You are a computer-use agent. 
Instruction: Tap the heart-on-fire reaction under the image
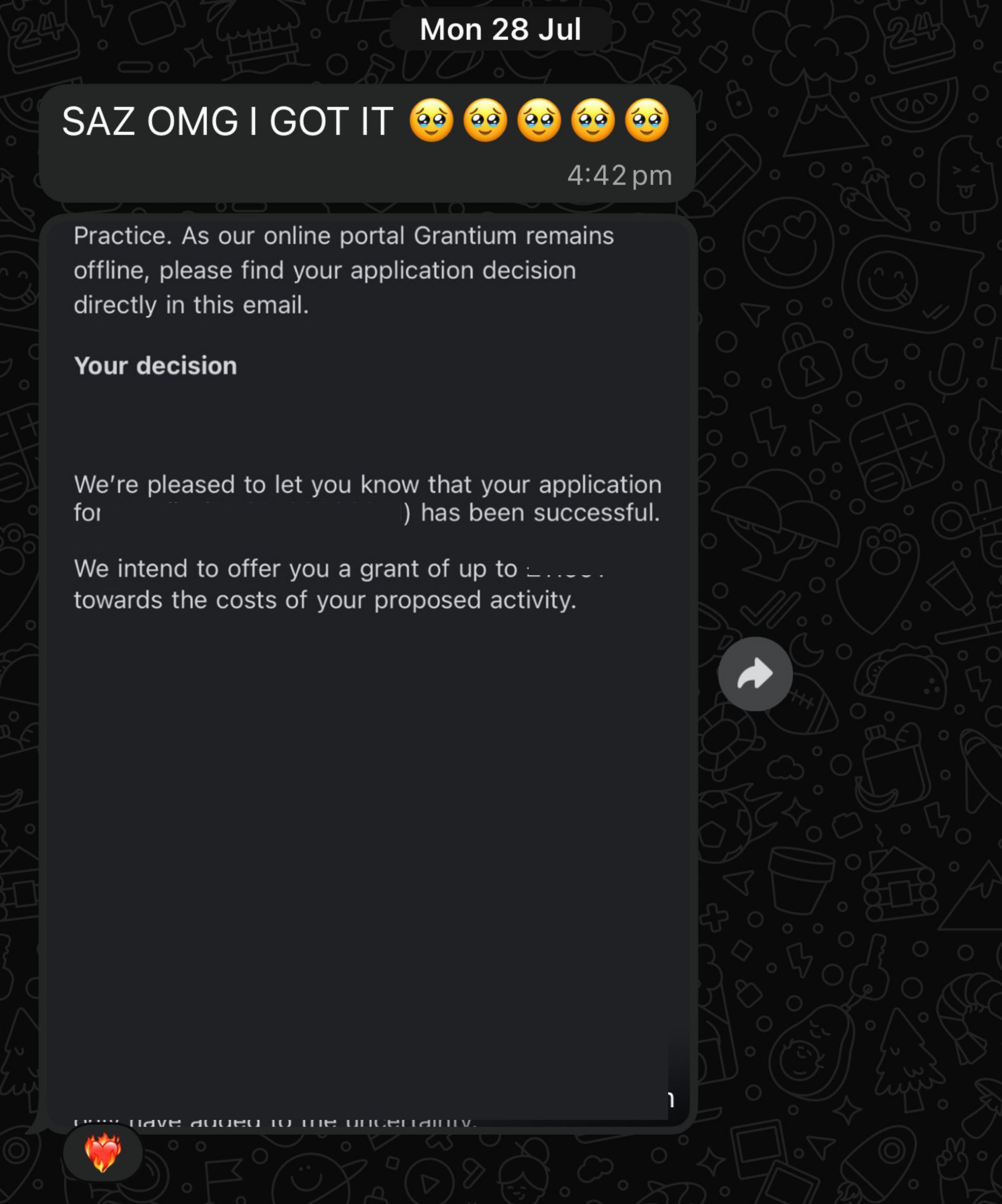(103, 1152)
